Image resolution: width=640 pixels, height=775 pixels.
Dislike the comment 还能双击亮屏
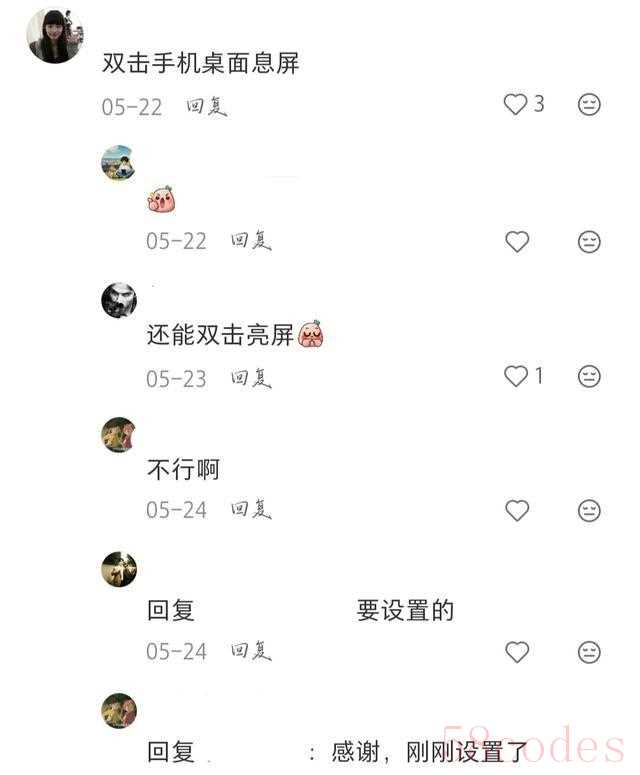tap(590, 376)
